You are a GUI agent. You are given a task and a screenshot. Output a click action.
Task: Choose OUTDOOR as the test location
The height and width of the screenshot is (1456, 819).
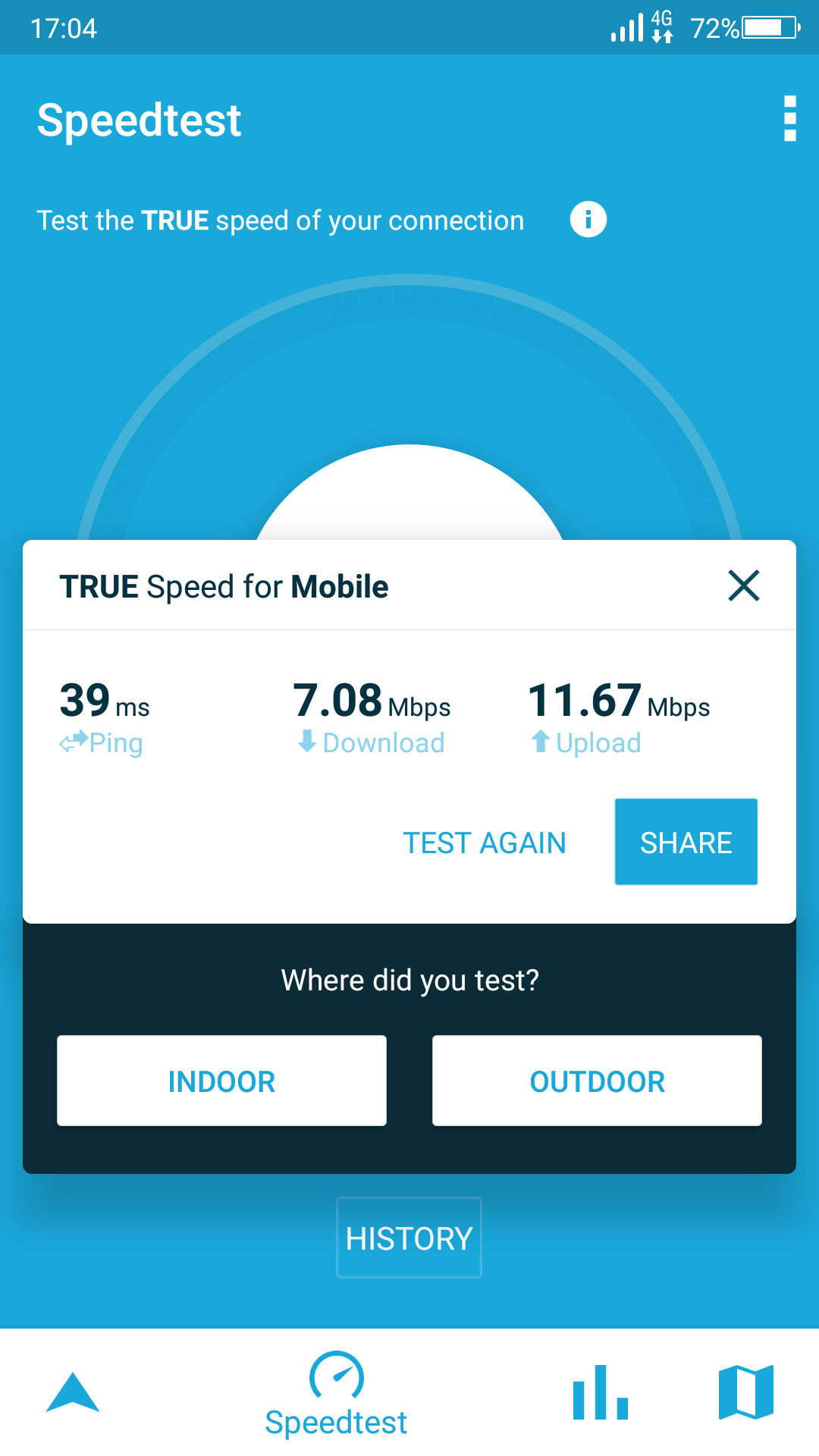point(597,1081)
